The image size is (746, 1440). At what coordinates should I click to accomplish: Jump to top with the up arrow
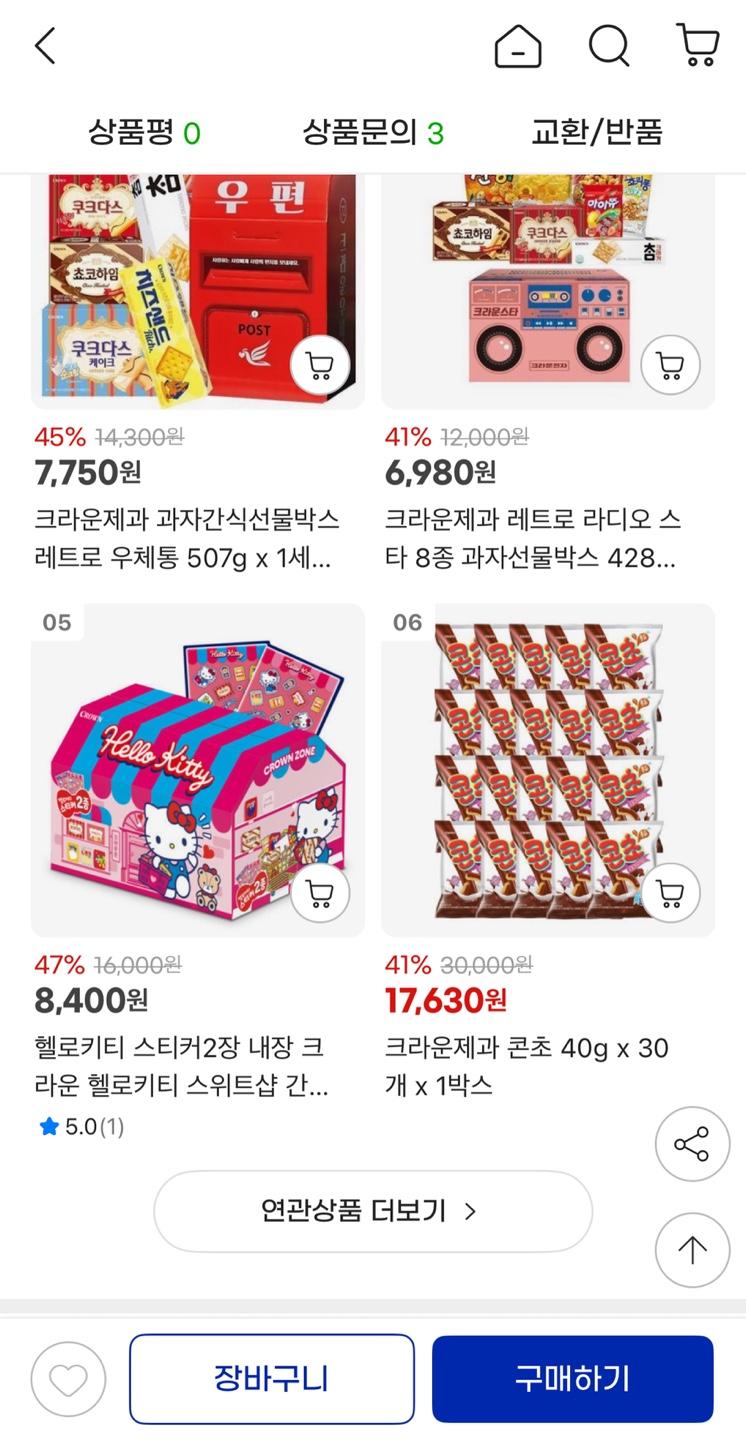coord(692,1249)
